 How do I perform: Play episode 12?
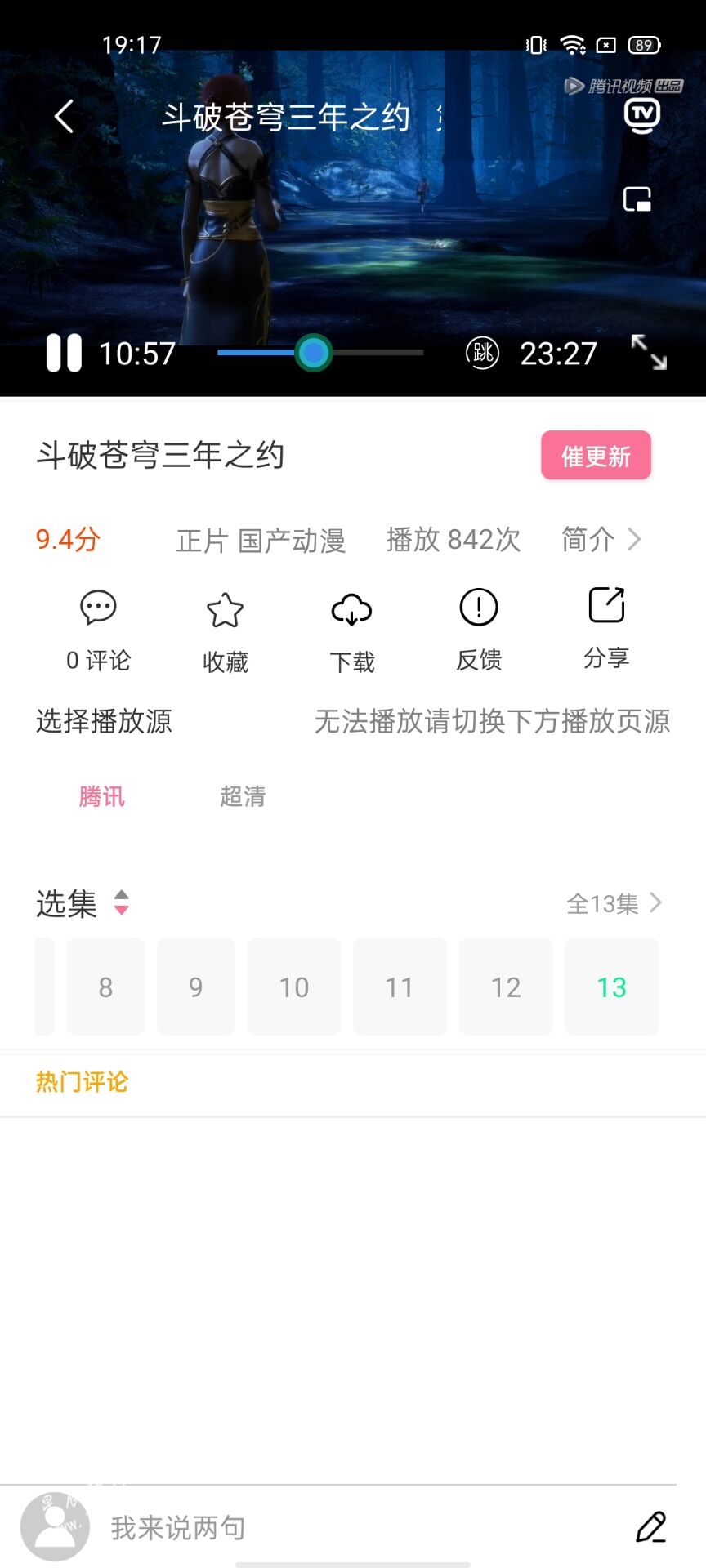click(x=506, y=987)
